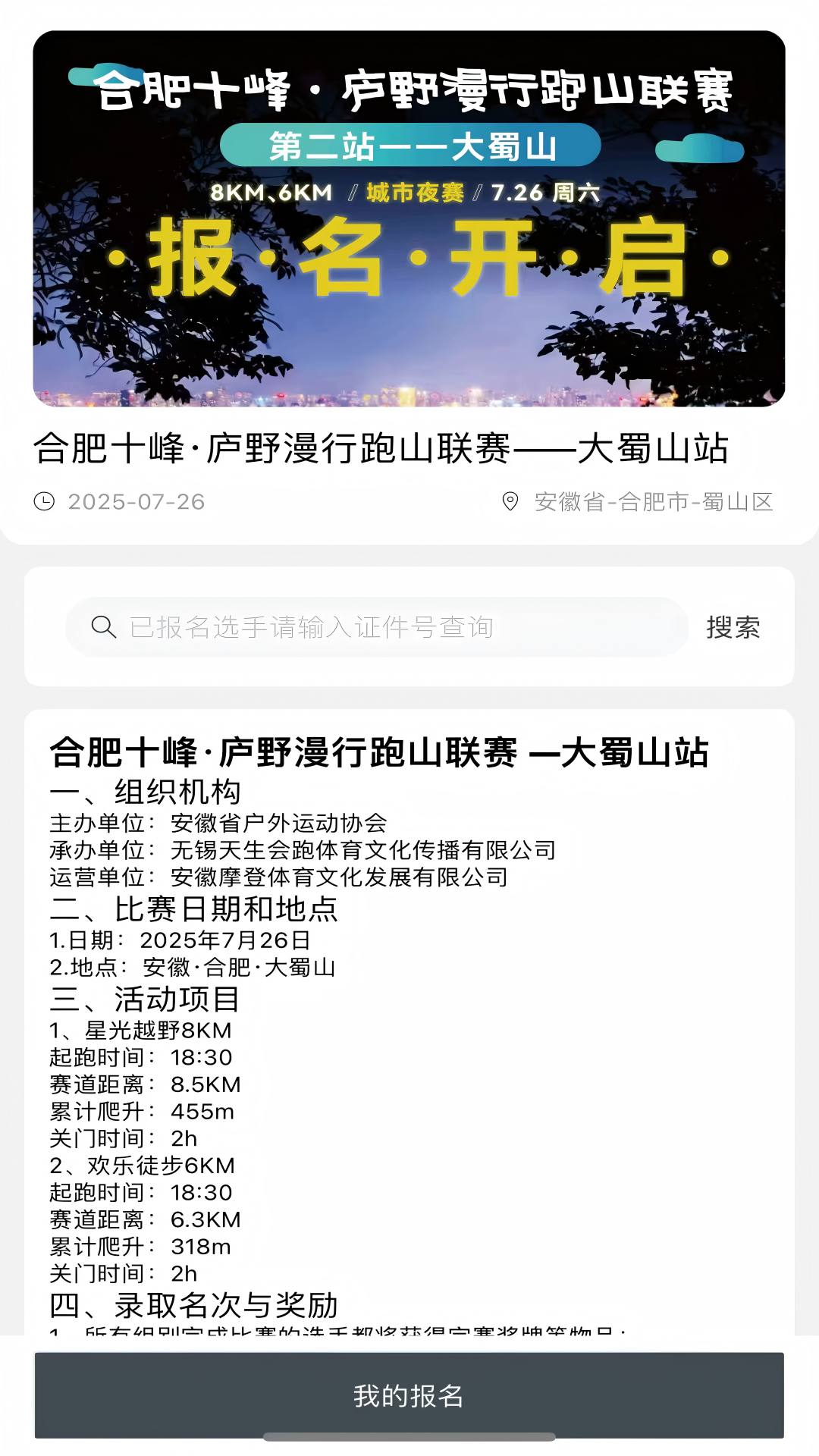Click the 安徽省-合肥市-蜀山区 location text
Screen dimensions: 819x1456
tap(654, 500)
